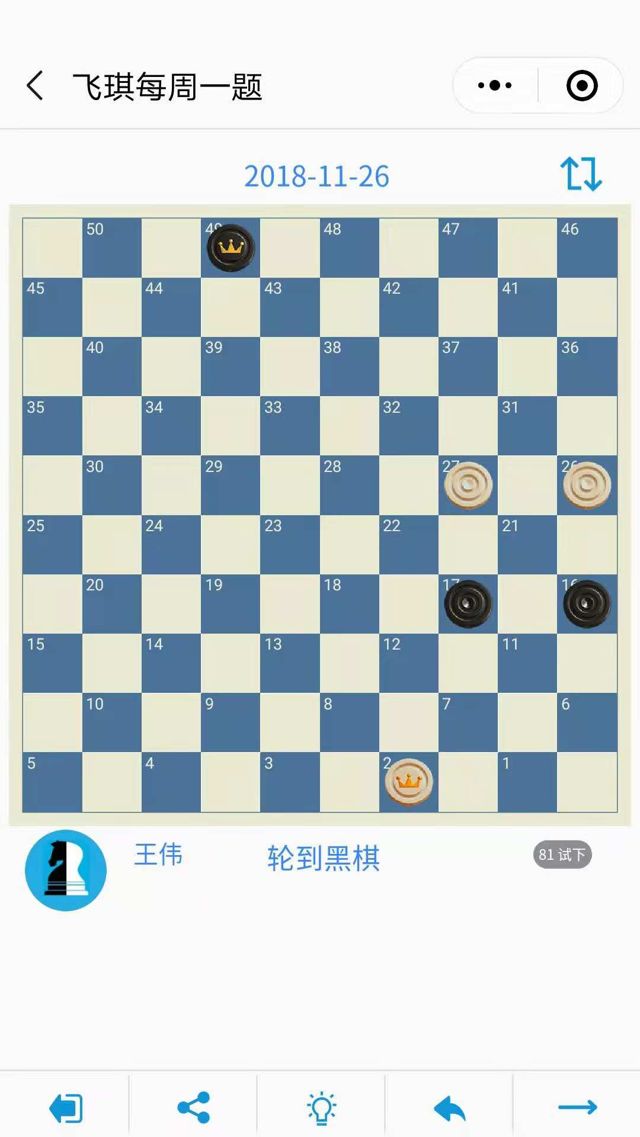Select the black piece on square 16
This screenshot has height=1137, width=640.
[587, 604]
